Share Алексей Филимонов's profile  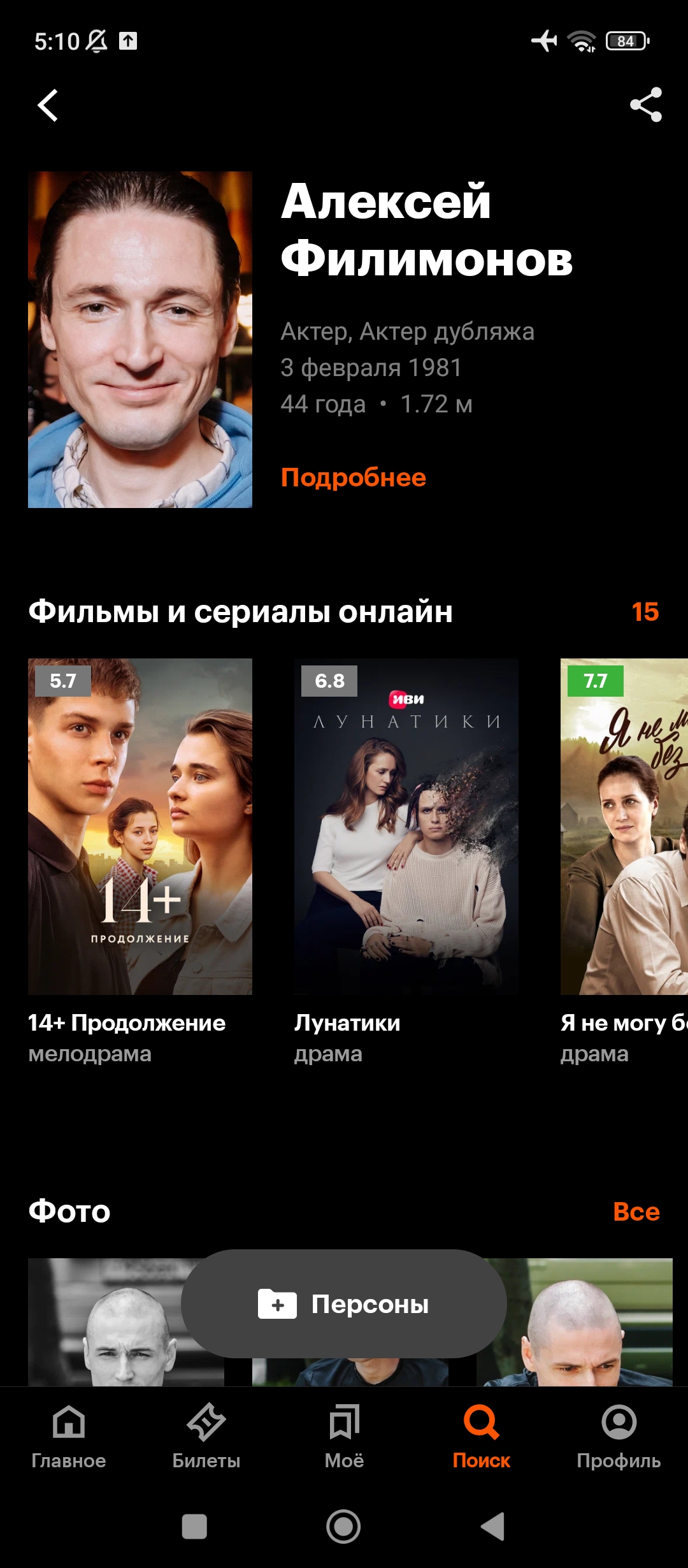tap(646, 105)
